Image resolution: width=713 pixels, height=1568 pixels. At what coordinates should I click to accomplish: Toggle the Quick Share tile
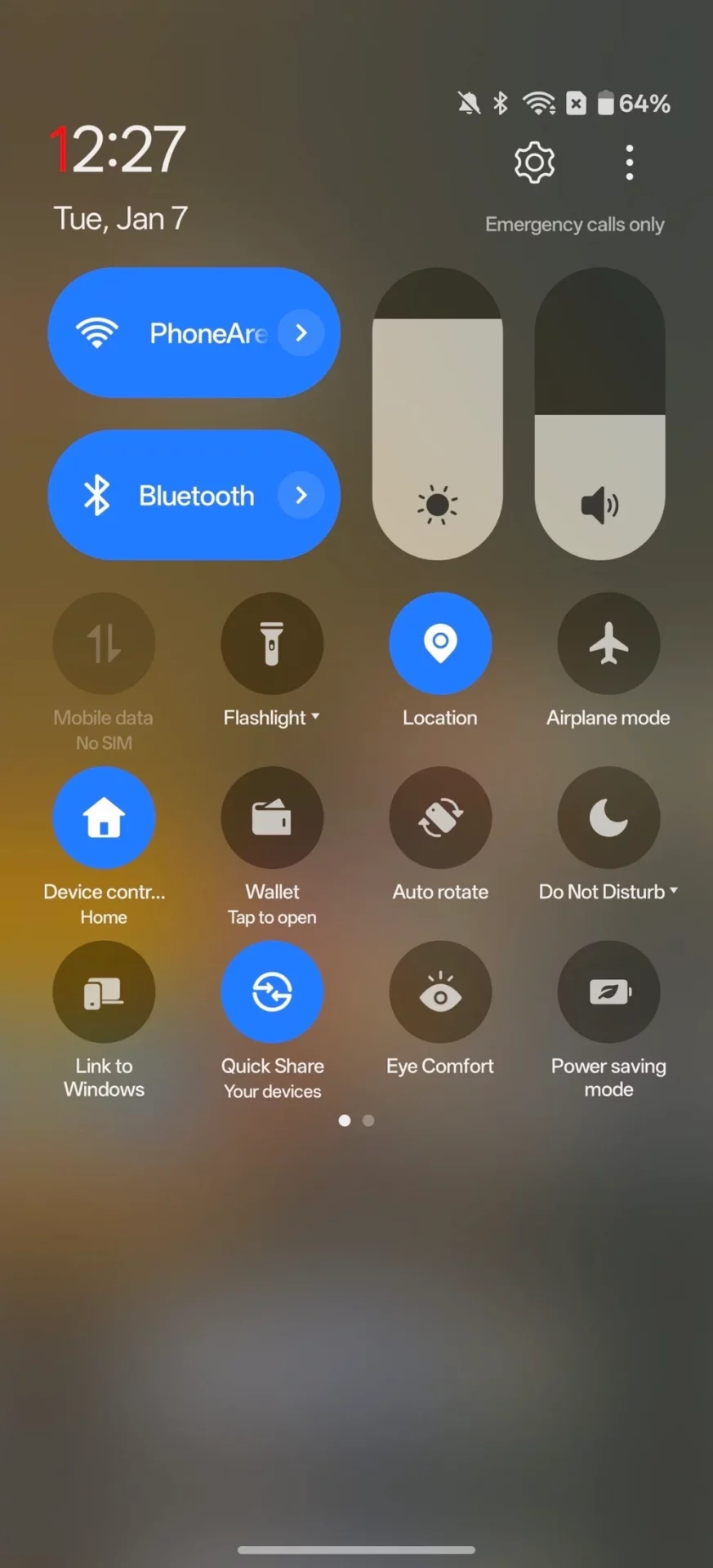tap(272, 991)
